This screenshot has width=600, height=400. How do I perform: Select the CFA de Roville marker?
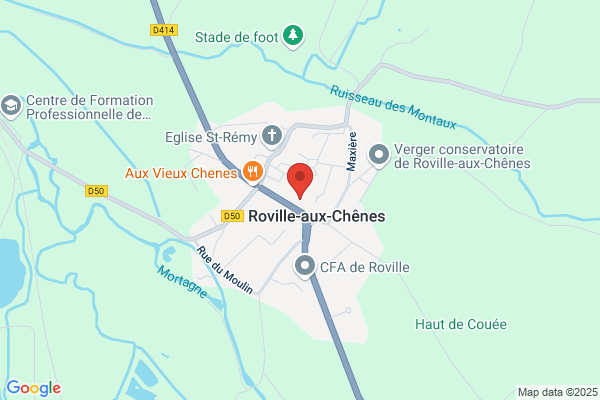pyautogui.click(x=305, y=266)
